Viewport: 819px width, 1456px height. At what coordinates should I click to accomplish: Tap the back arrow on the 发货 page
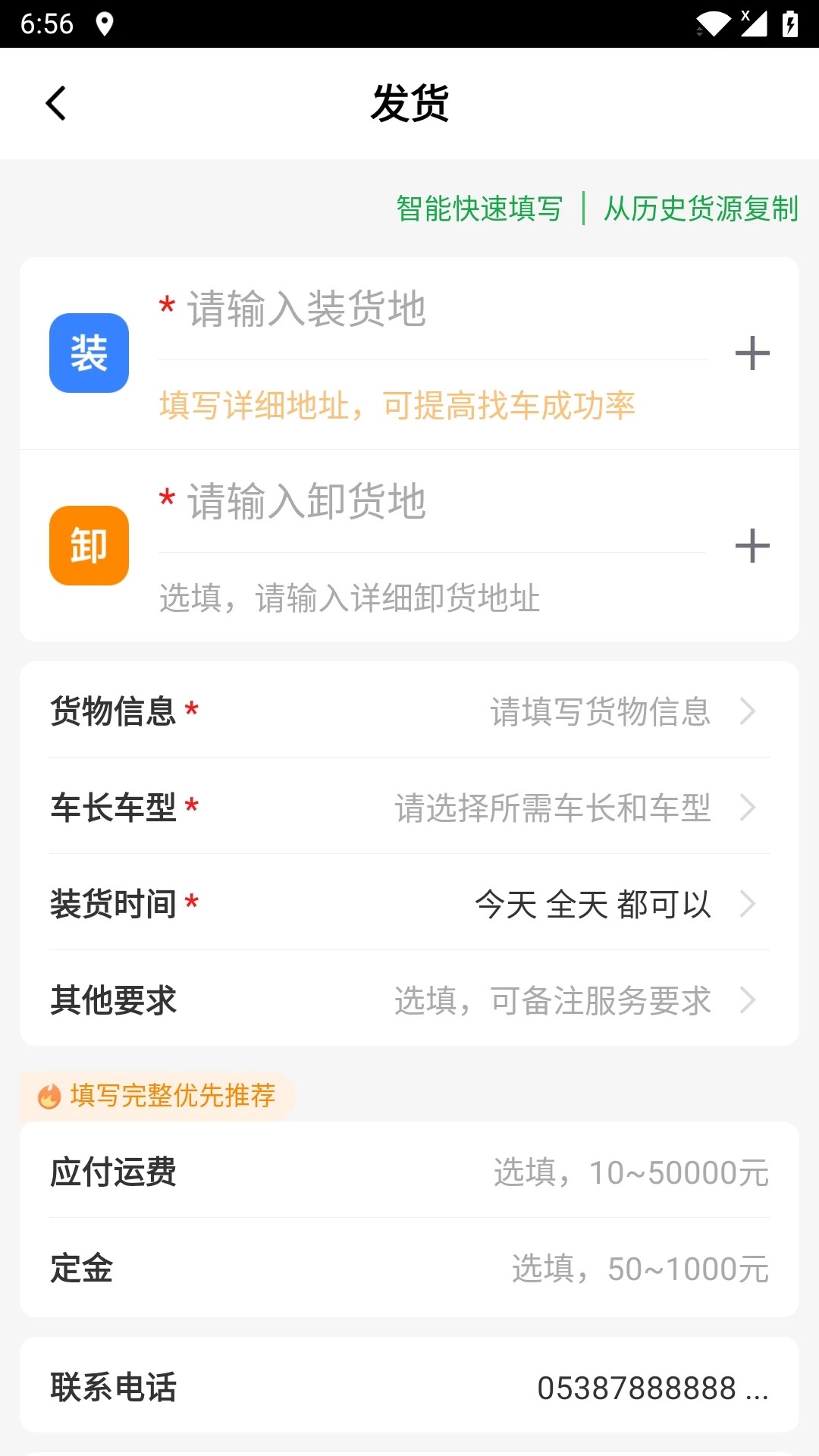[x=55, y=103]
